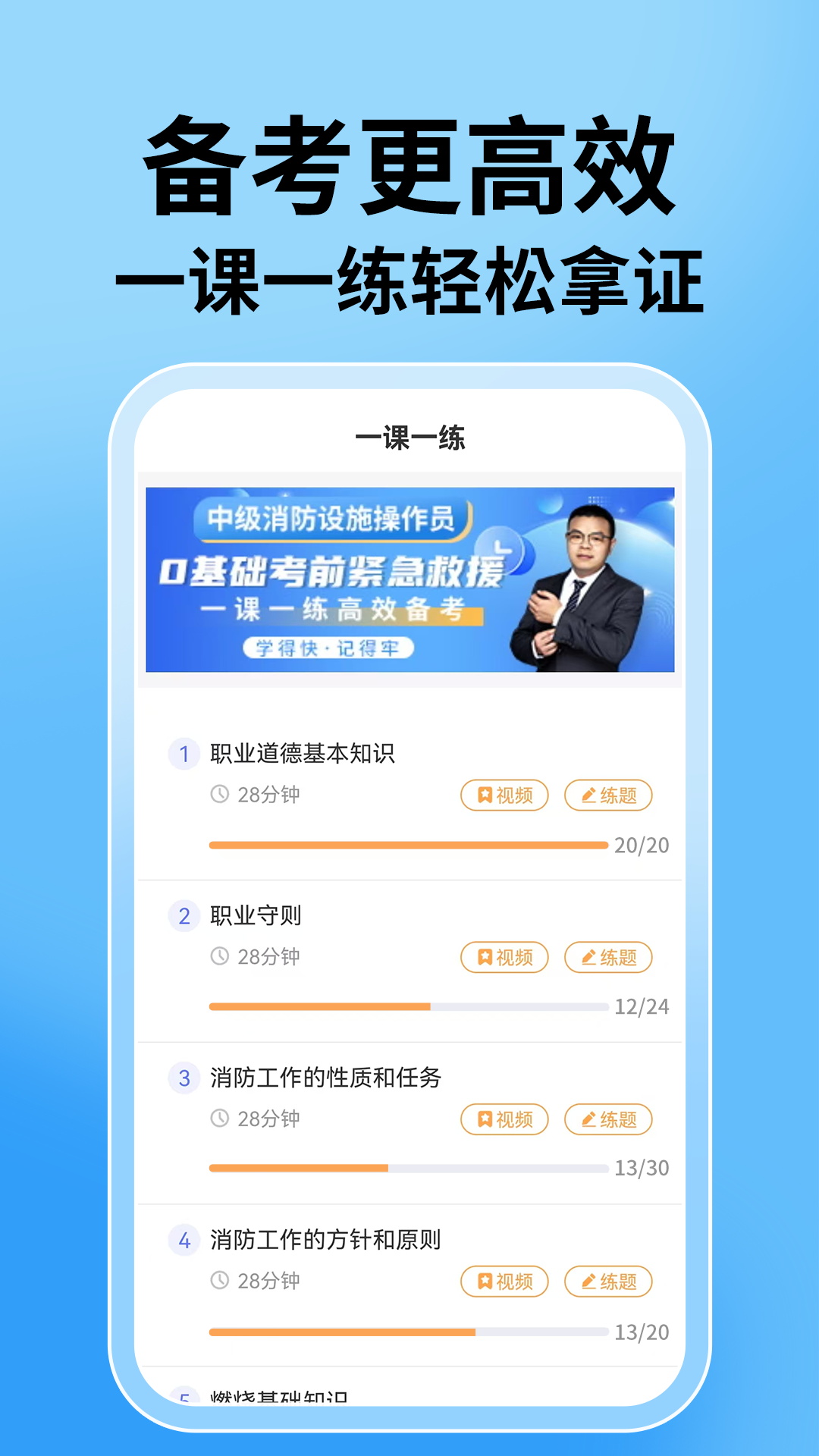Tap 练题 on 消防工作的方针和原则

click(x=609, y=1282)
